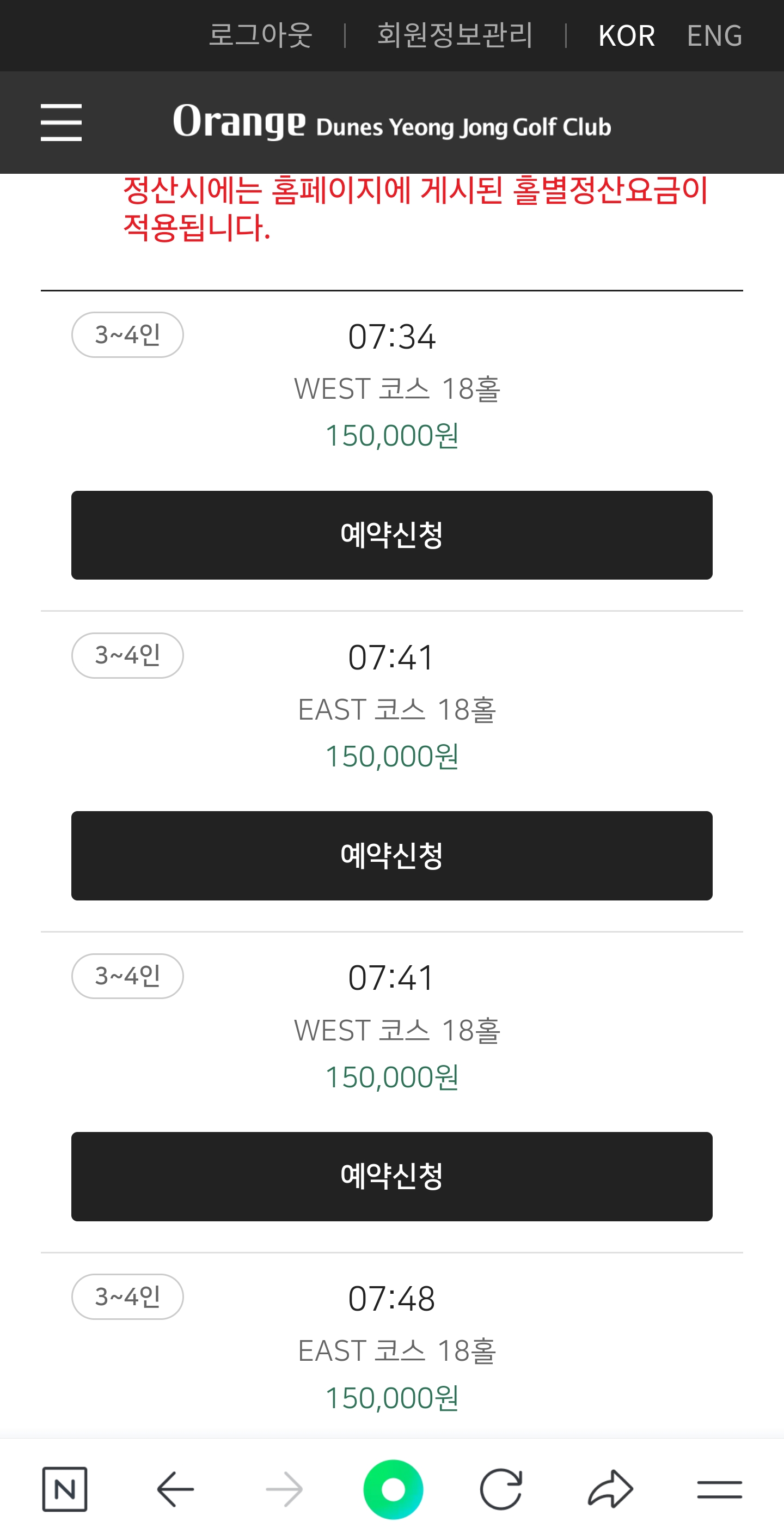
Task: Open the hamburger menu beside the Orange logo
Action: (61, 123)
